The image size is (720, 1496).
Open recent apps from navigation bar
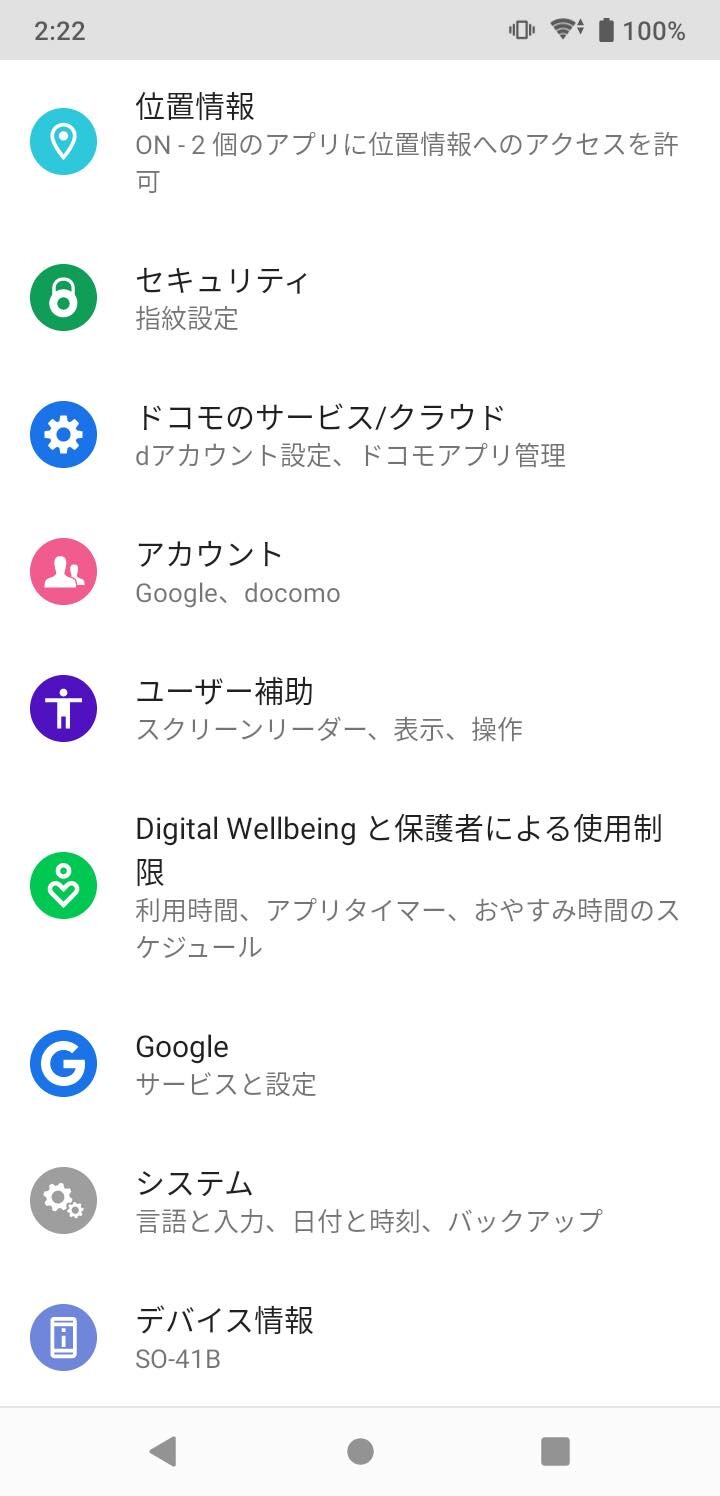click(555, 1451)
